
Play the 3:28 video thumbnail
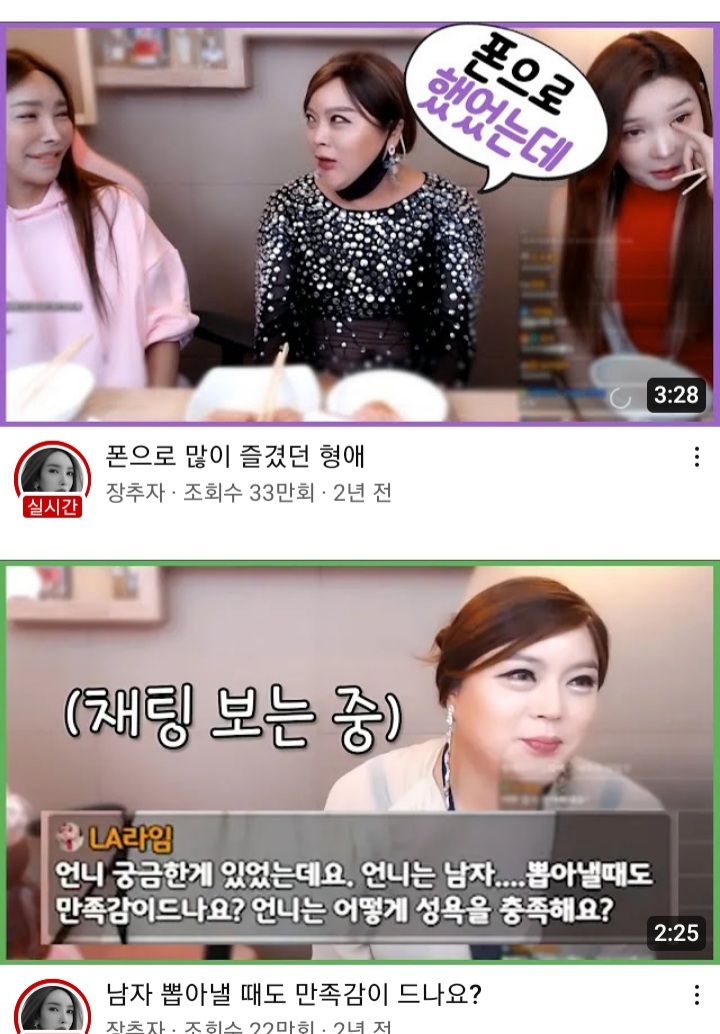pos(360,225)
